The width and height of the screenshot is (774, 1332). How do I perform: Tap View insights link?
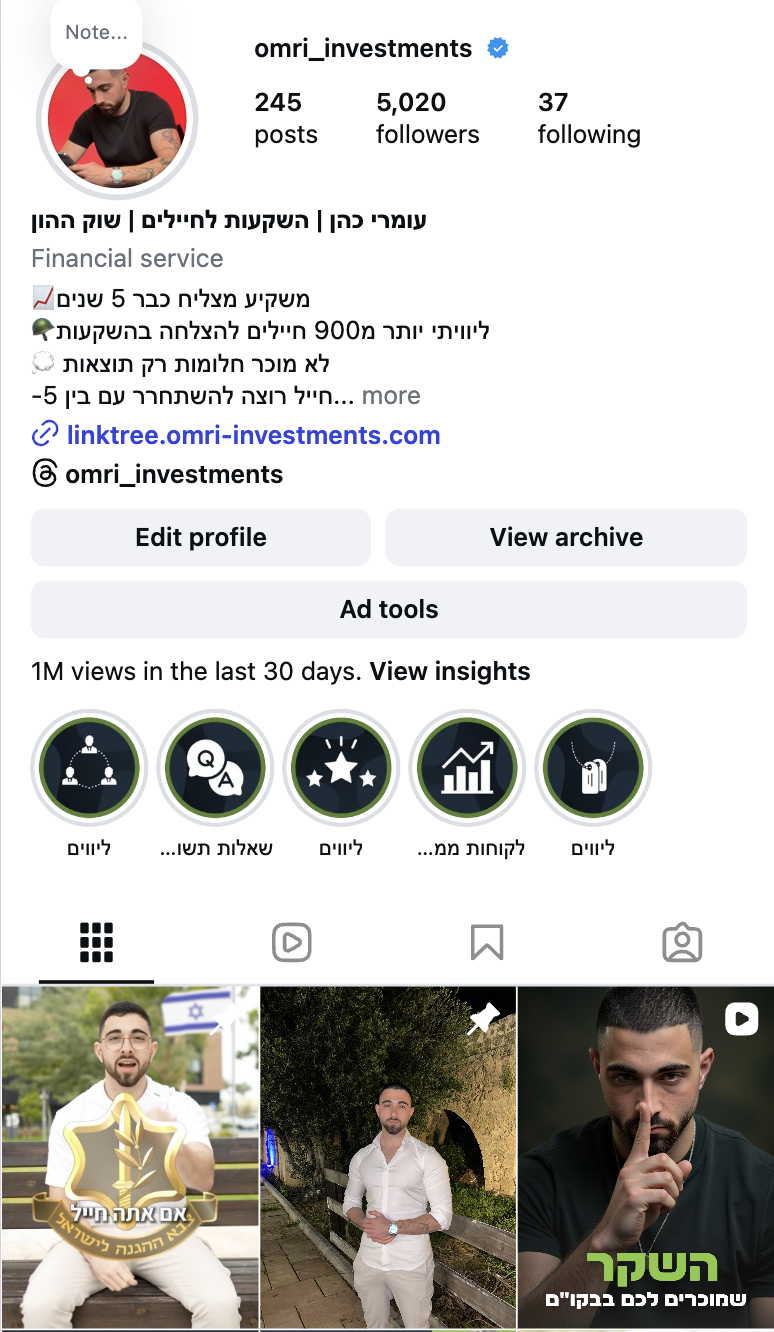click(x=450, y=672)
